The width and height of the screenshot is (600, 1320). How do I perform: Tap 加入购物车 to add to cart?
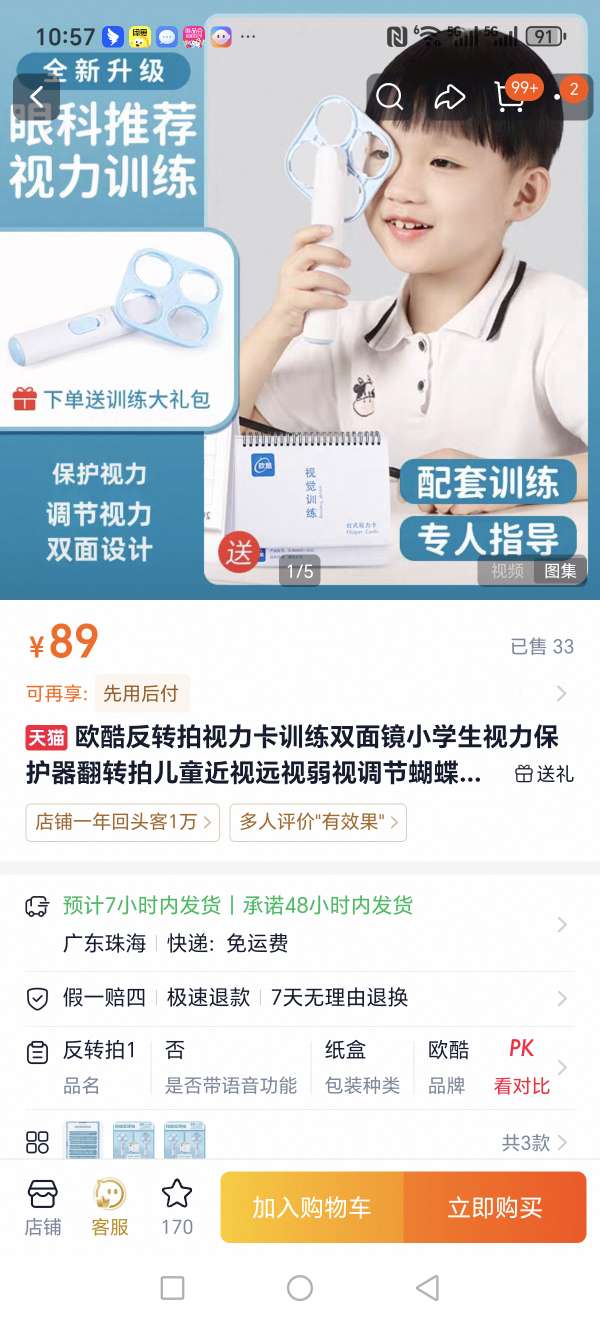[x=312, y=1207]
